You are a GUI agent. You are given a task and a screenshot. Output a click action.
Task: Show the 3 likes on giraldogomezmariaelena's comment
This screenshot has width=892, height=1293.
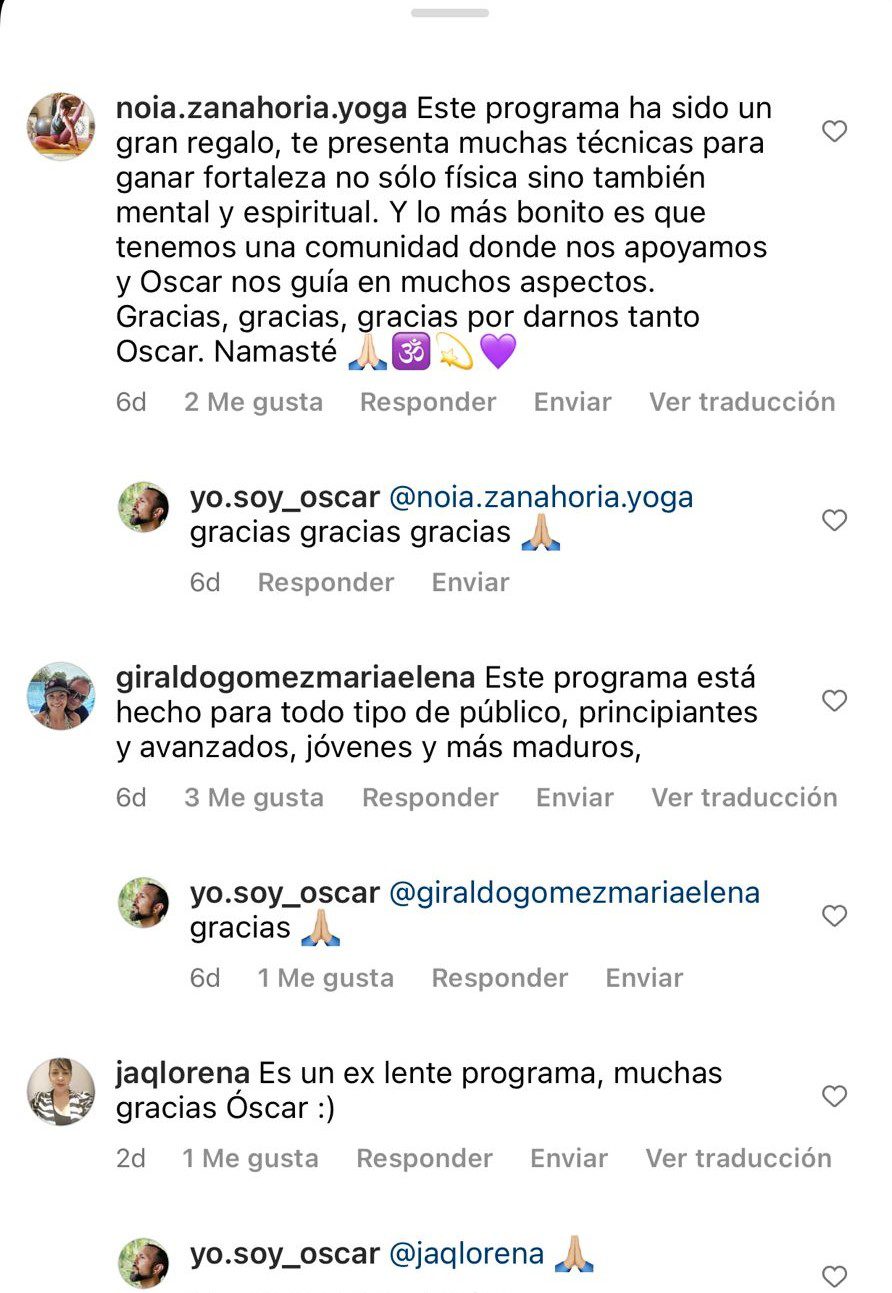point(254,798)
